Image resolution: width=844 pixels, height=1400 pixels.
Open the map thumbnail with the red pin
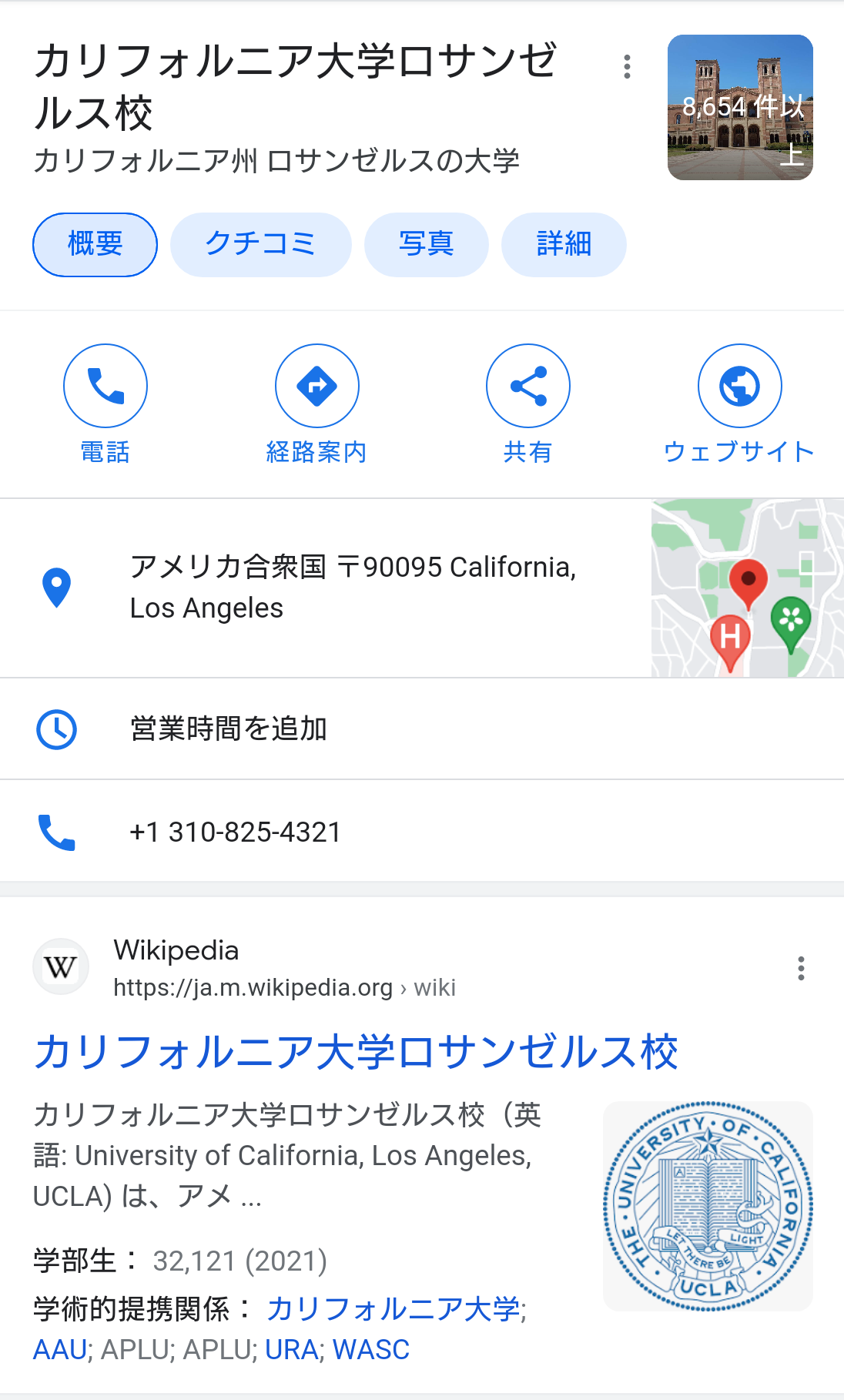(x=746, y=588)
